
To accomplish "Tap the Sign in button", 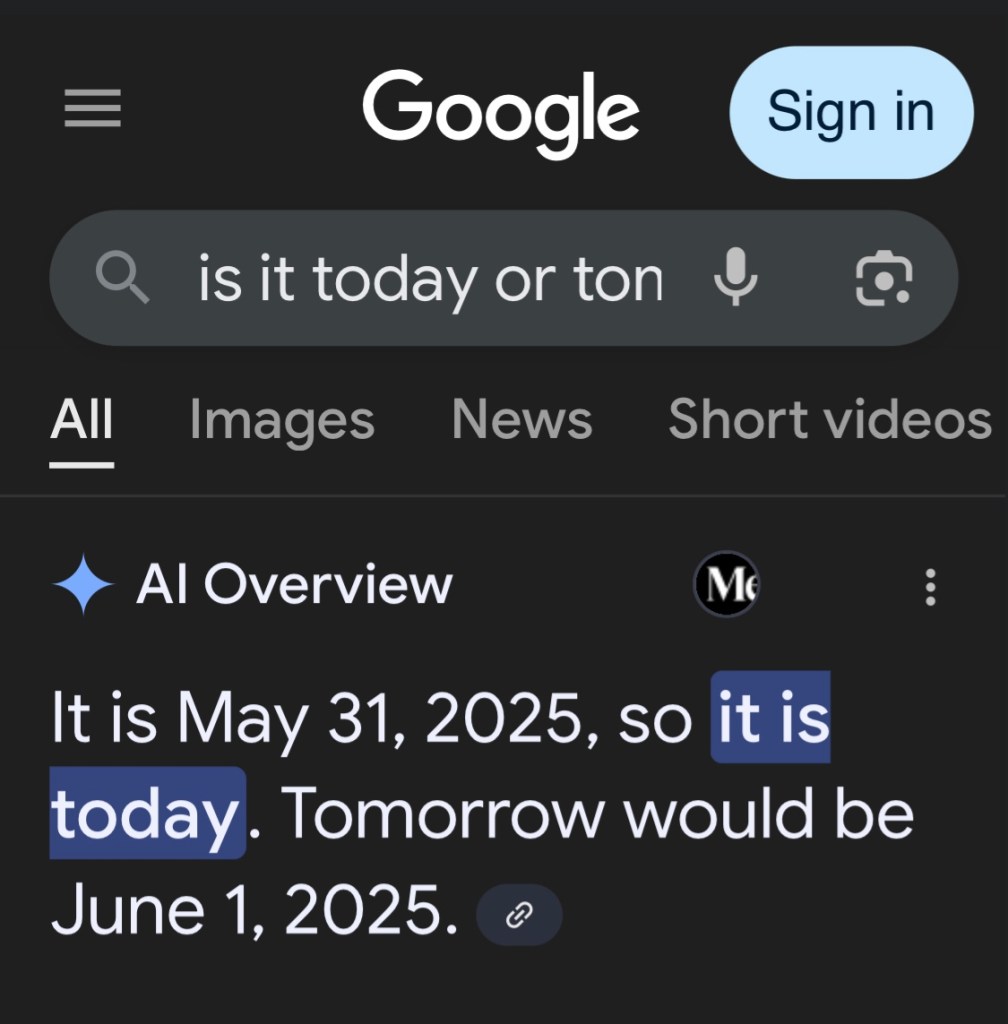I will pos(851,112).
